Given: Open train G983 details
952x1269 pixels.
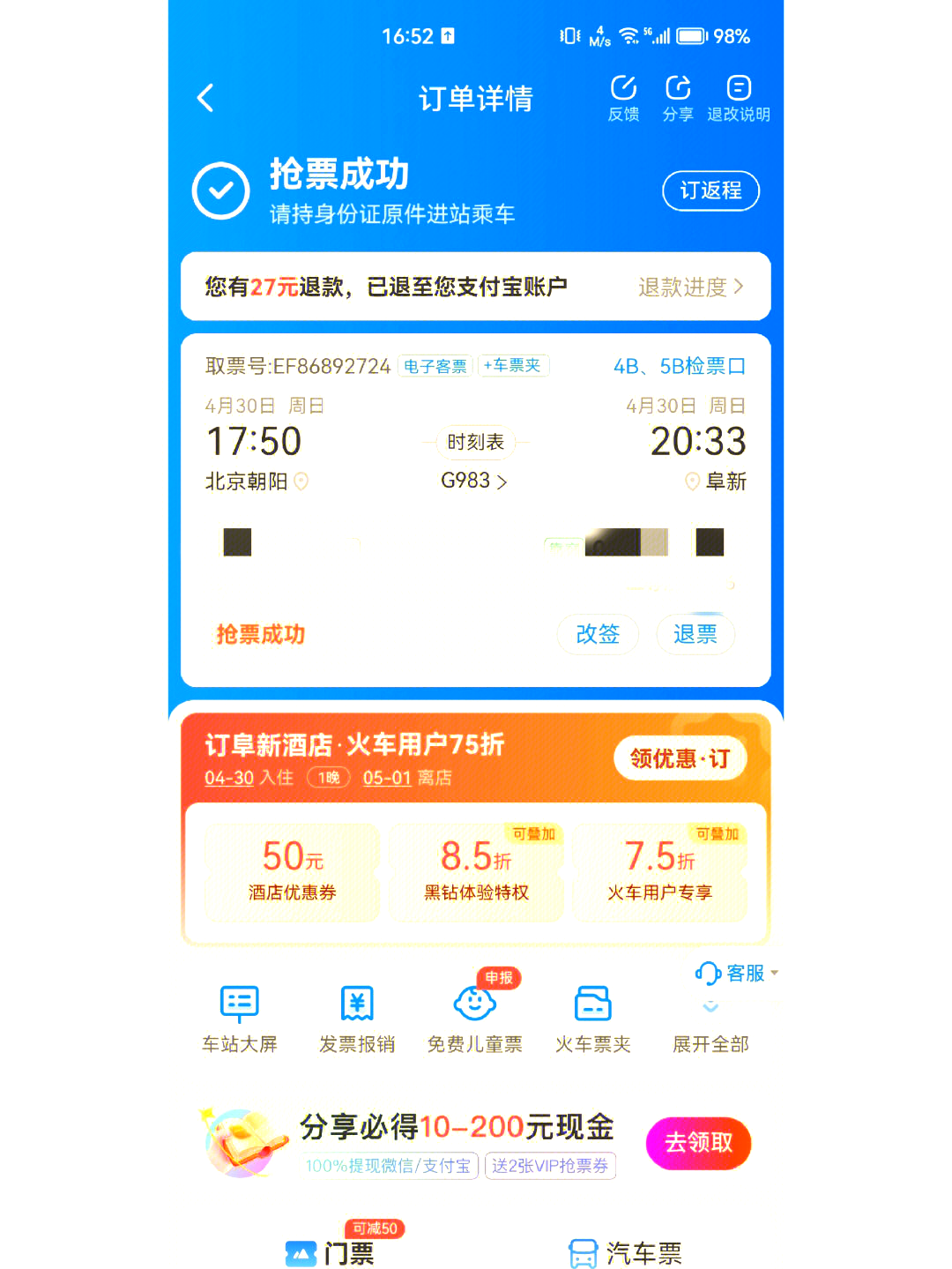Looking at the screenshot, I should (x=473, y=481).
